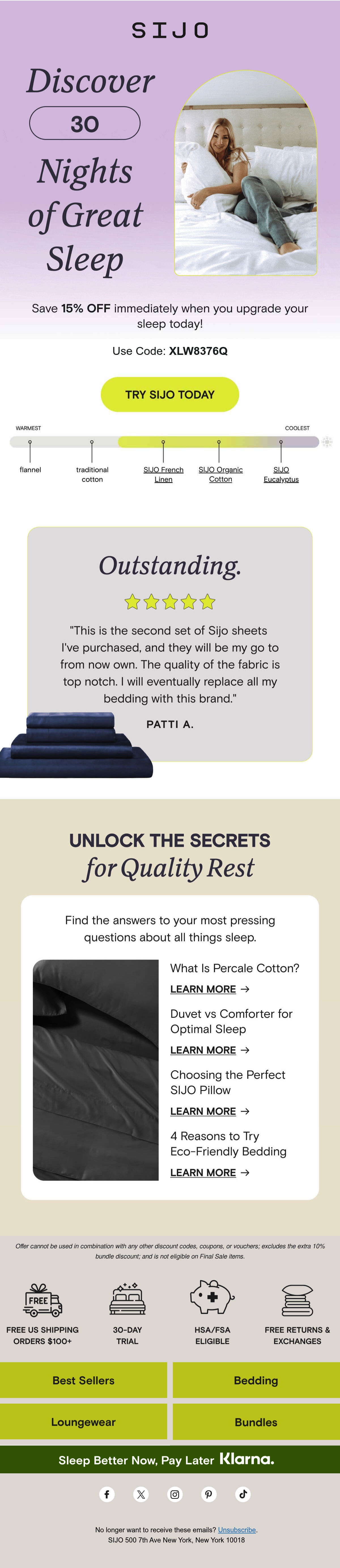Open the Best Sellers category

83,1381
